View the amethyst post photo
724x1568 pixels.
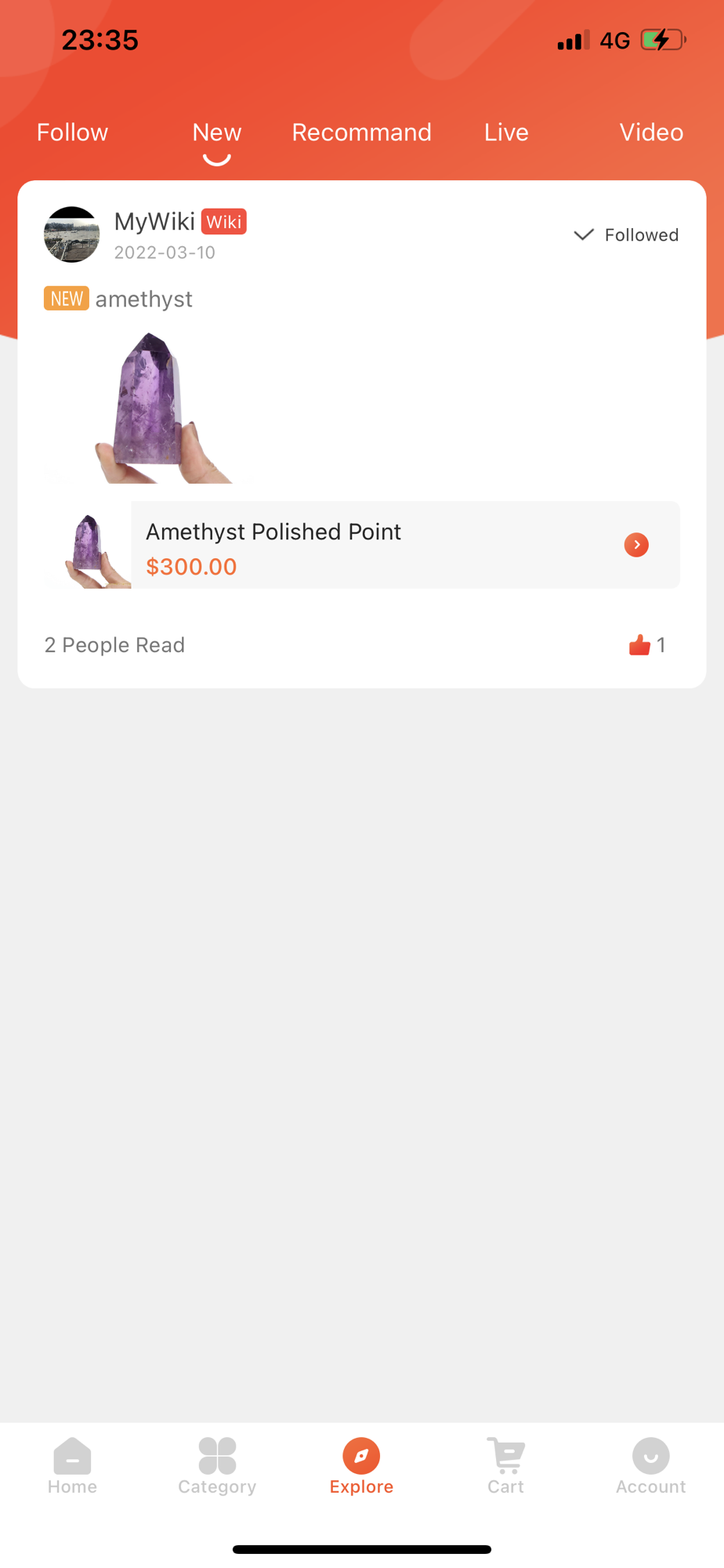coord(149,408)
